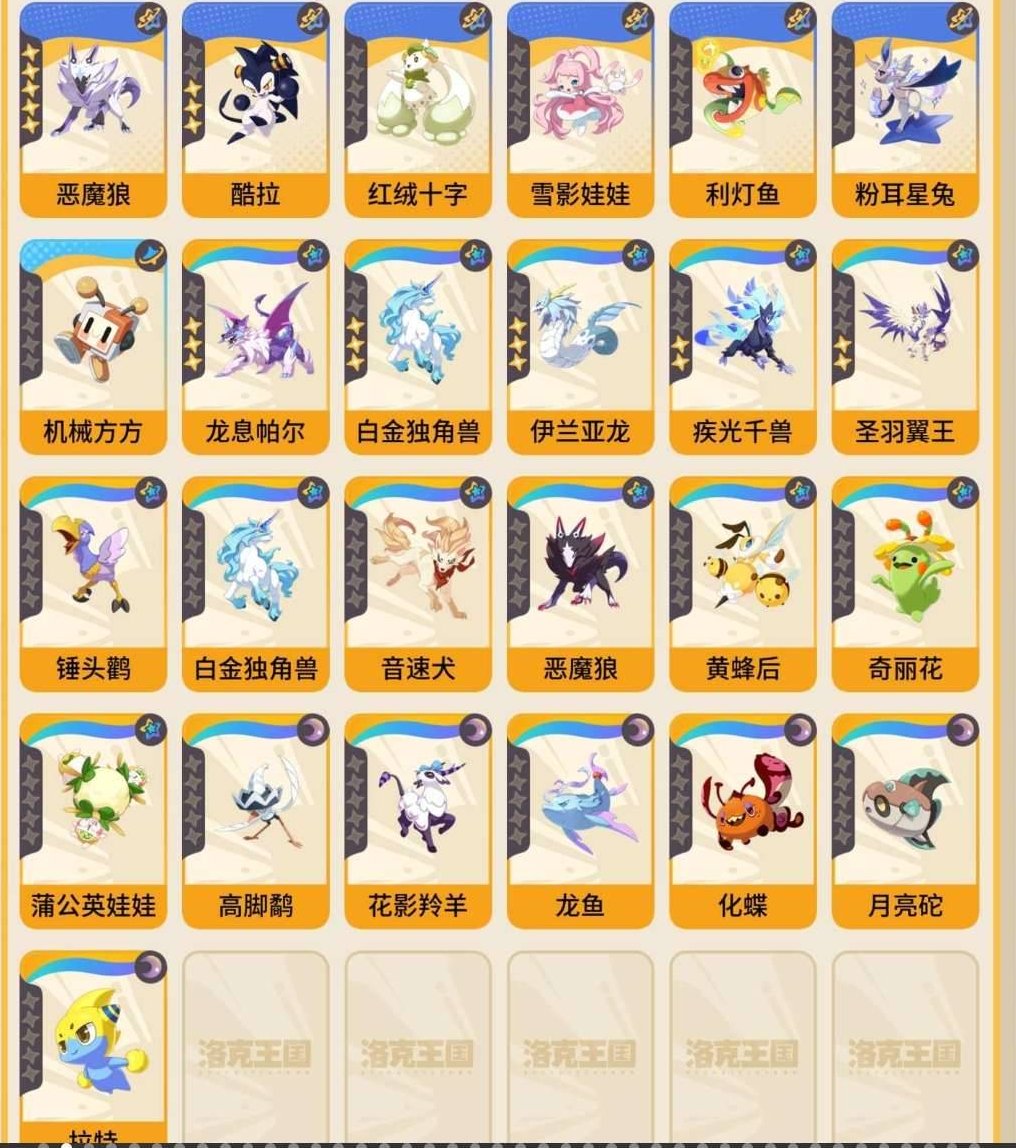View the 龙息帕尔 card details
This screenshot has height=1148, width=1016.
point(255,346)
